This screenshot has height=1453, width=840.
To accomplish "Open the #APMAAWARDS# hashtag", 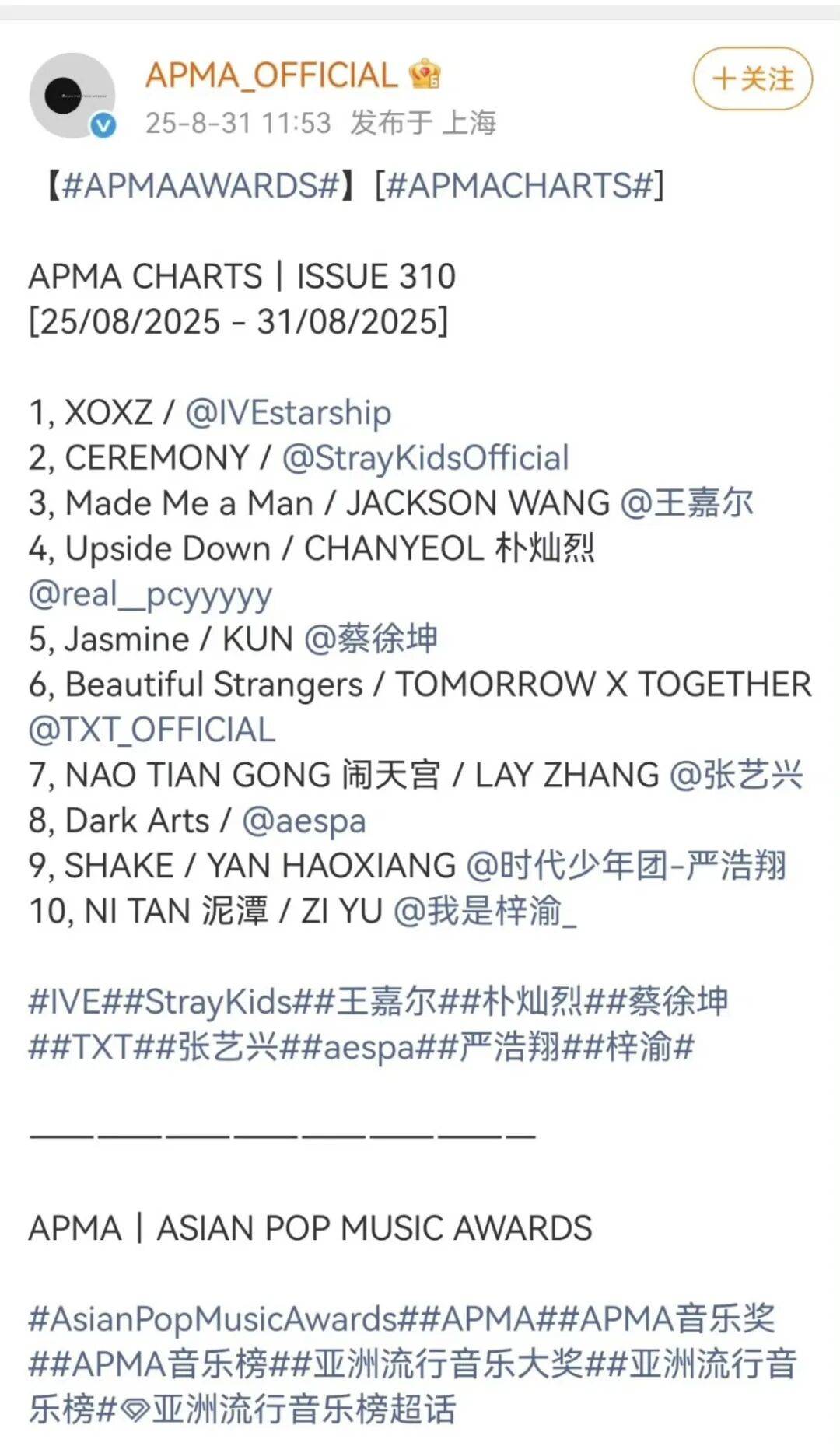I will [x=200, y=186].
